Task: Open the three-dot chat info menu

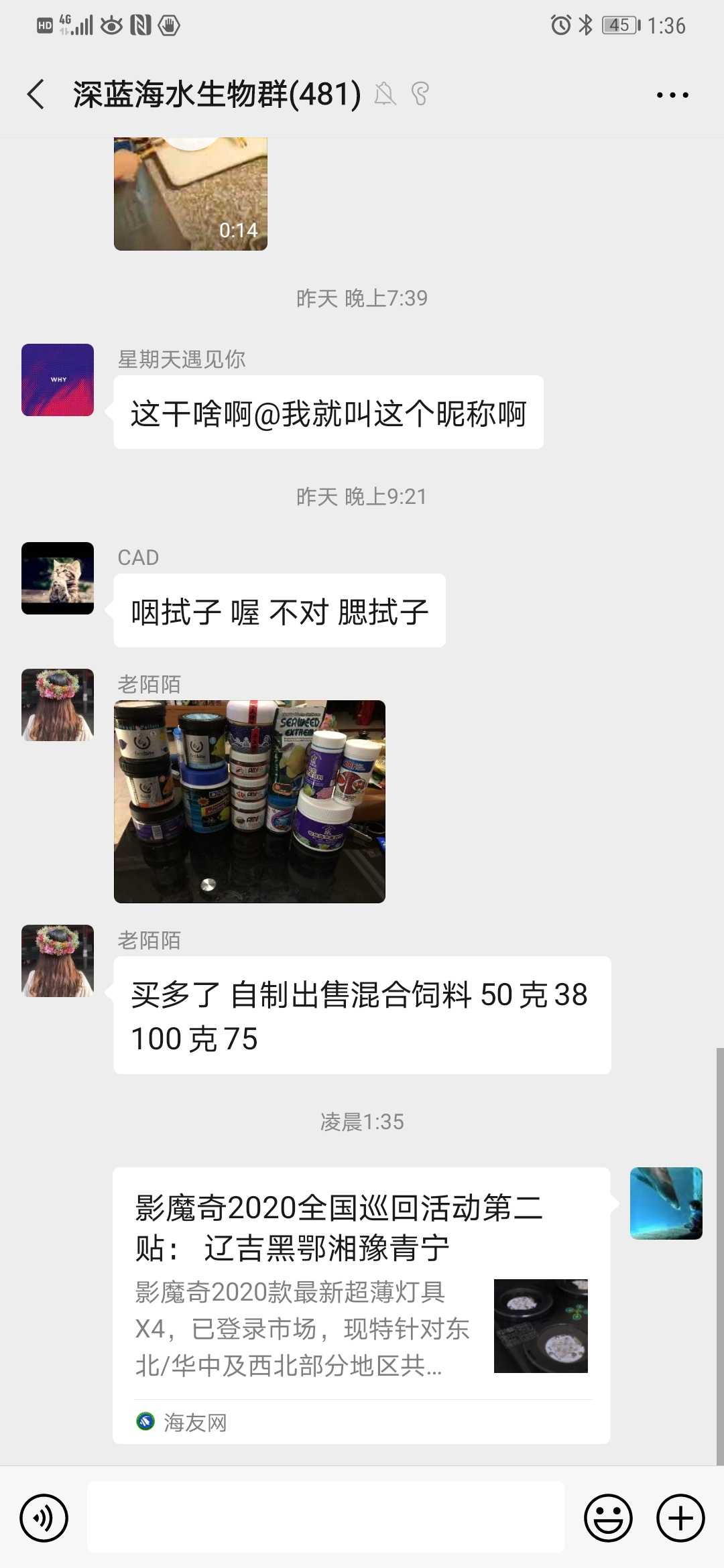Action: click(x=672, y=95)
